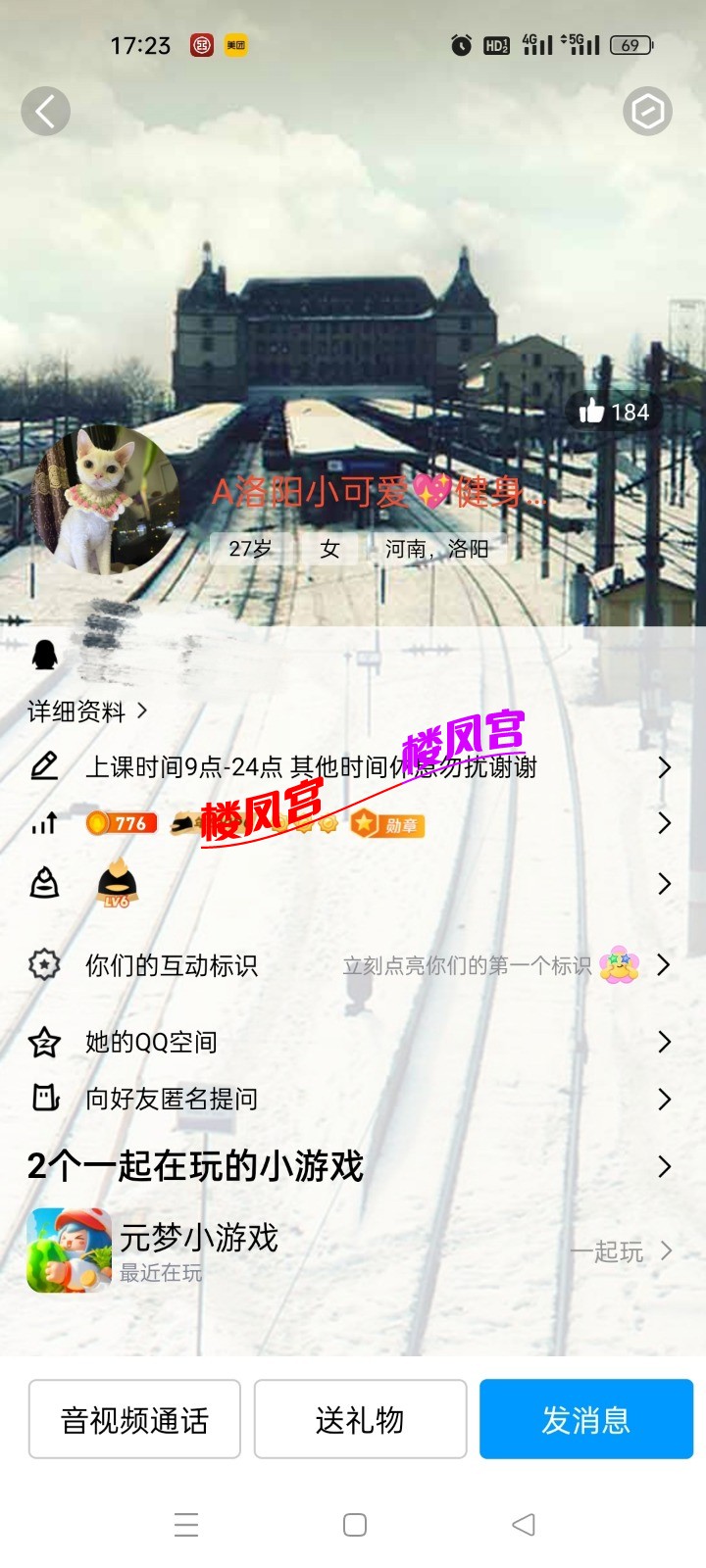This screenshot has height=1568, width=706.
Task: Tap the system back navigation button
Action: pos(524,1525)
